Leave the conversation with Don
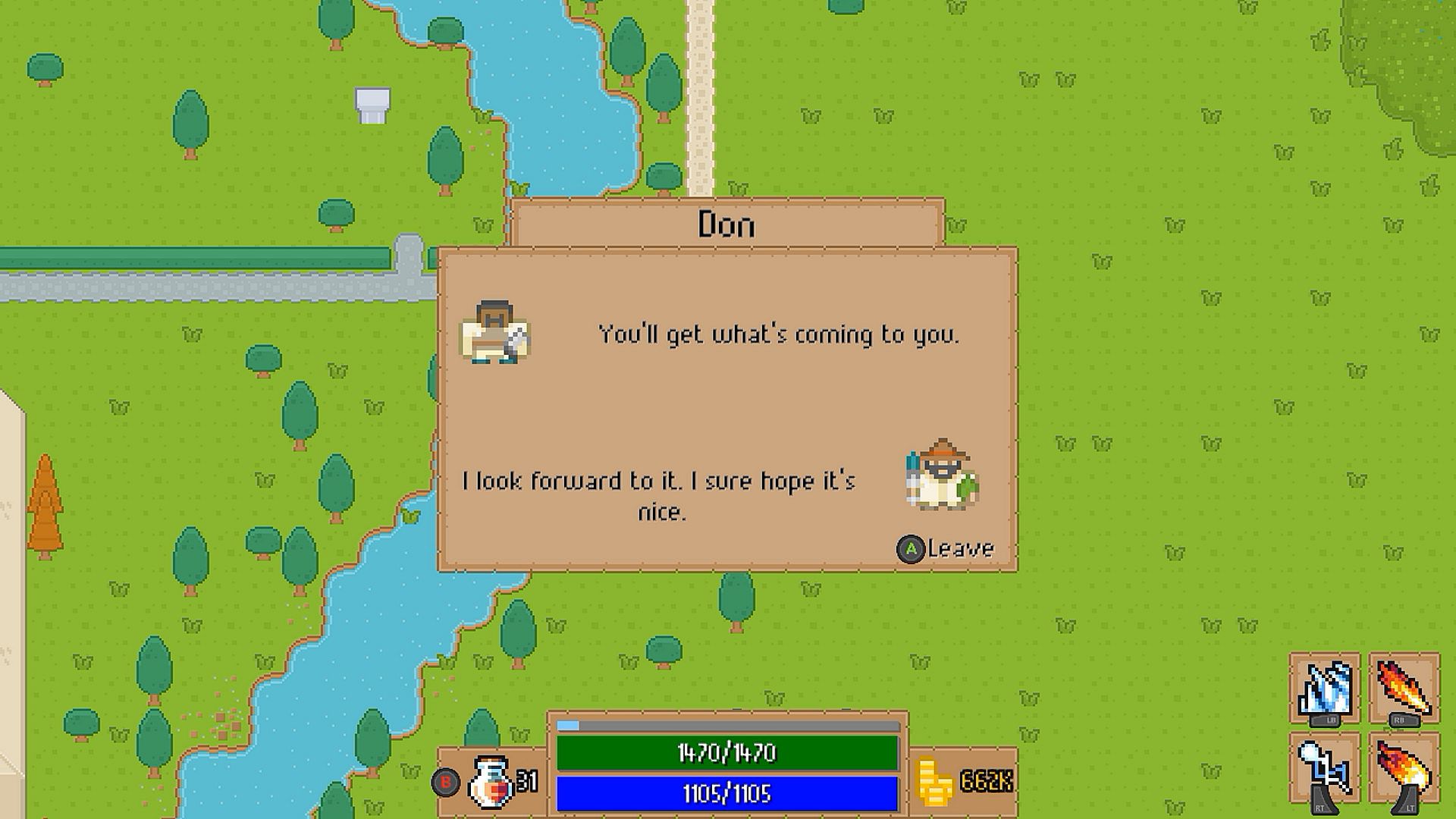 946,548
